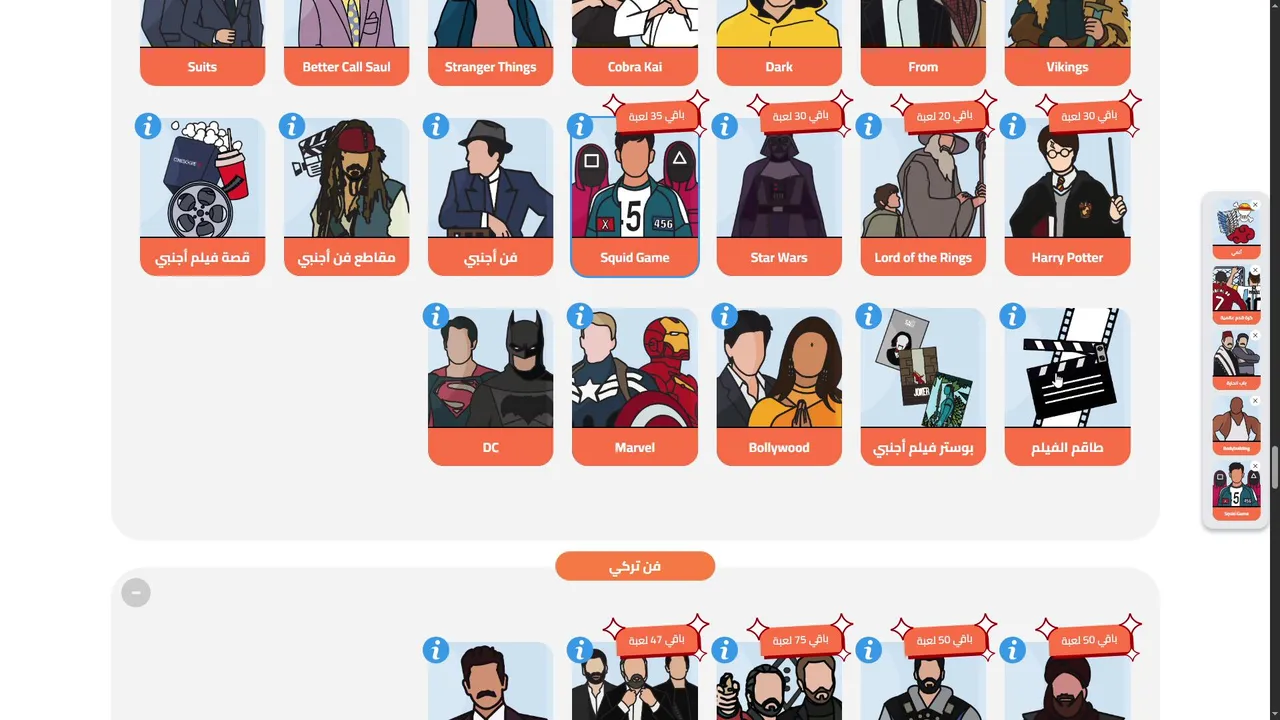Open the فن أجنبي card
The width and height of the screenshot is (1280, 720).
coord(490,198)
